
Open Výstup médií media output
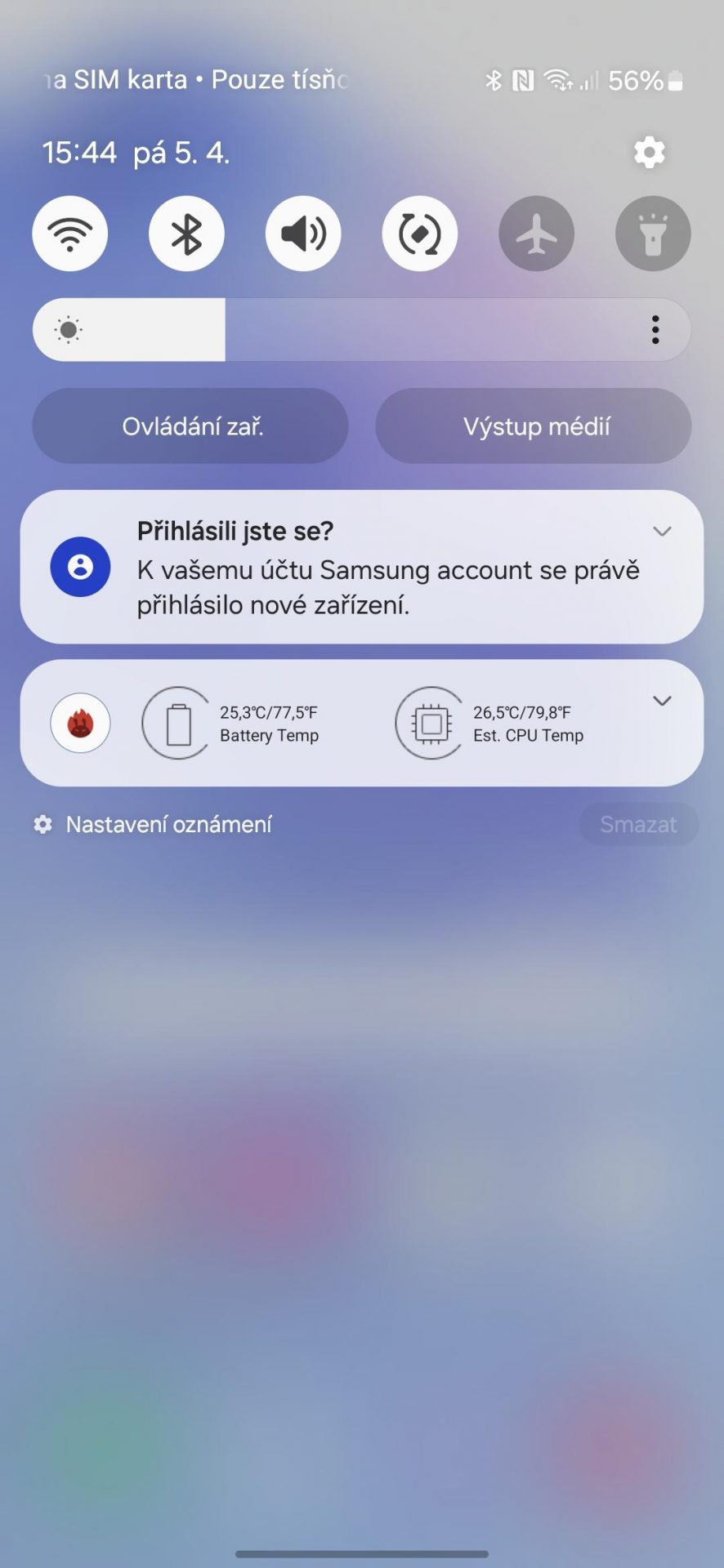pos(534,426)
